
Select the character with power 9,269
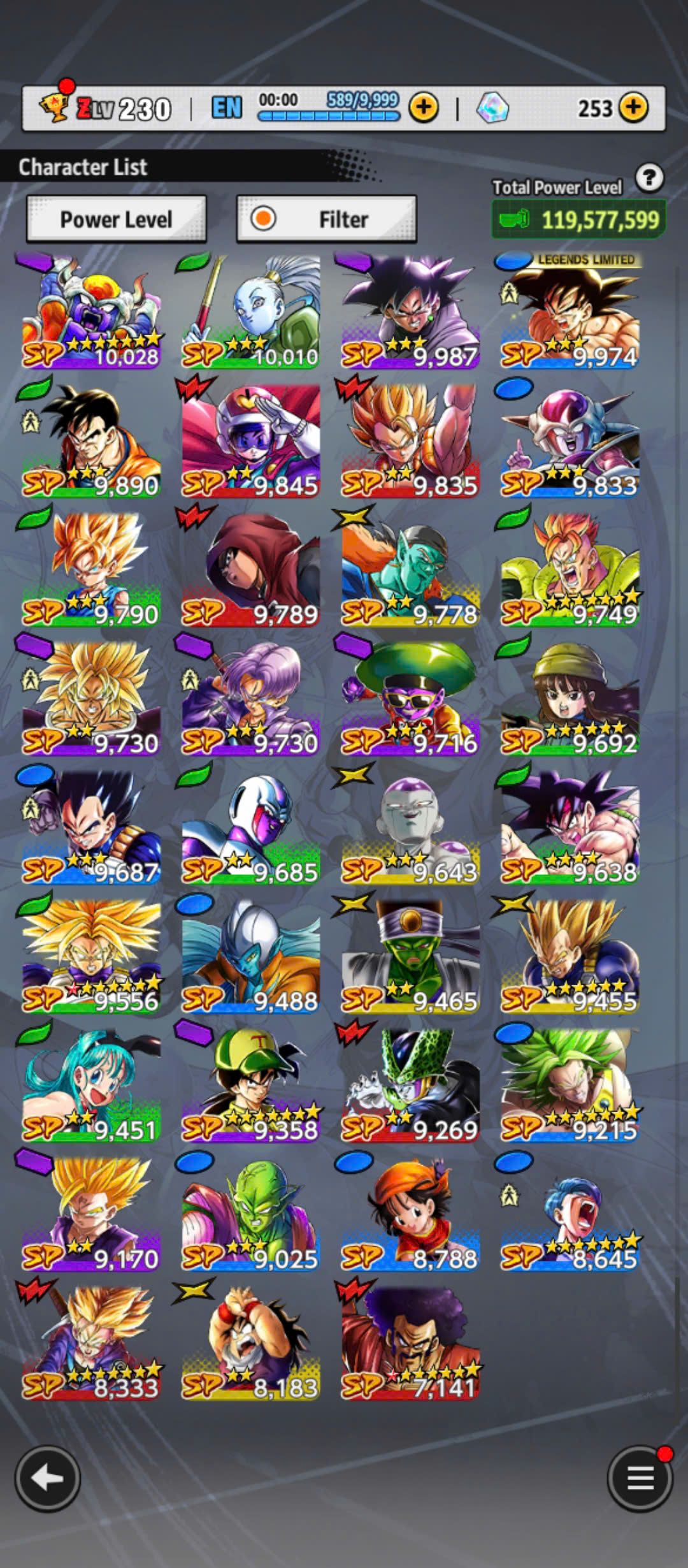410,1085
